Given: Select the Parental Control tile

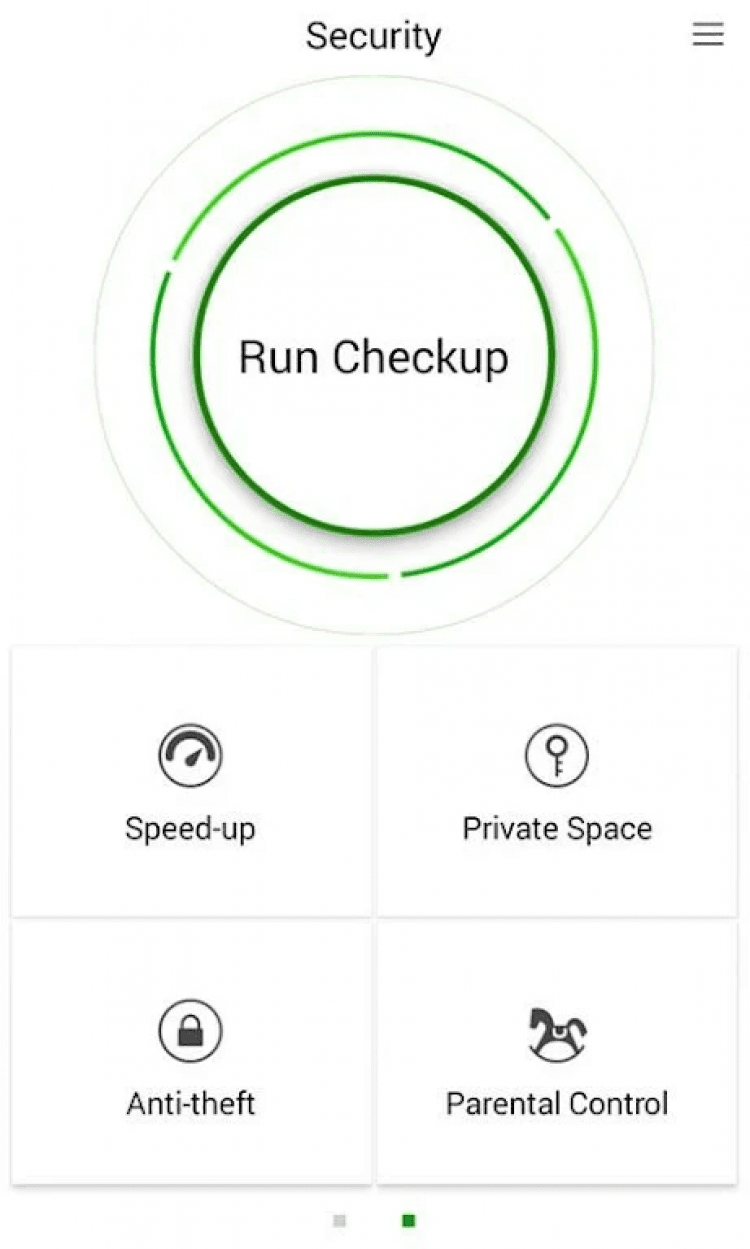Looking at the screenshot, I should coord(557,1054).
